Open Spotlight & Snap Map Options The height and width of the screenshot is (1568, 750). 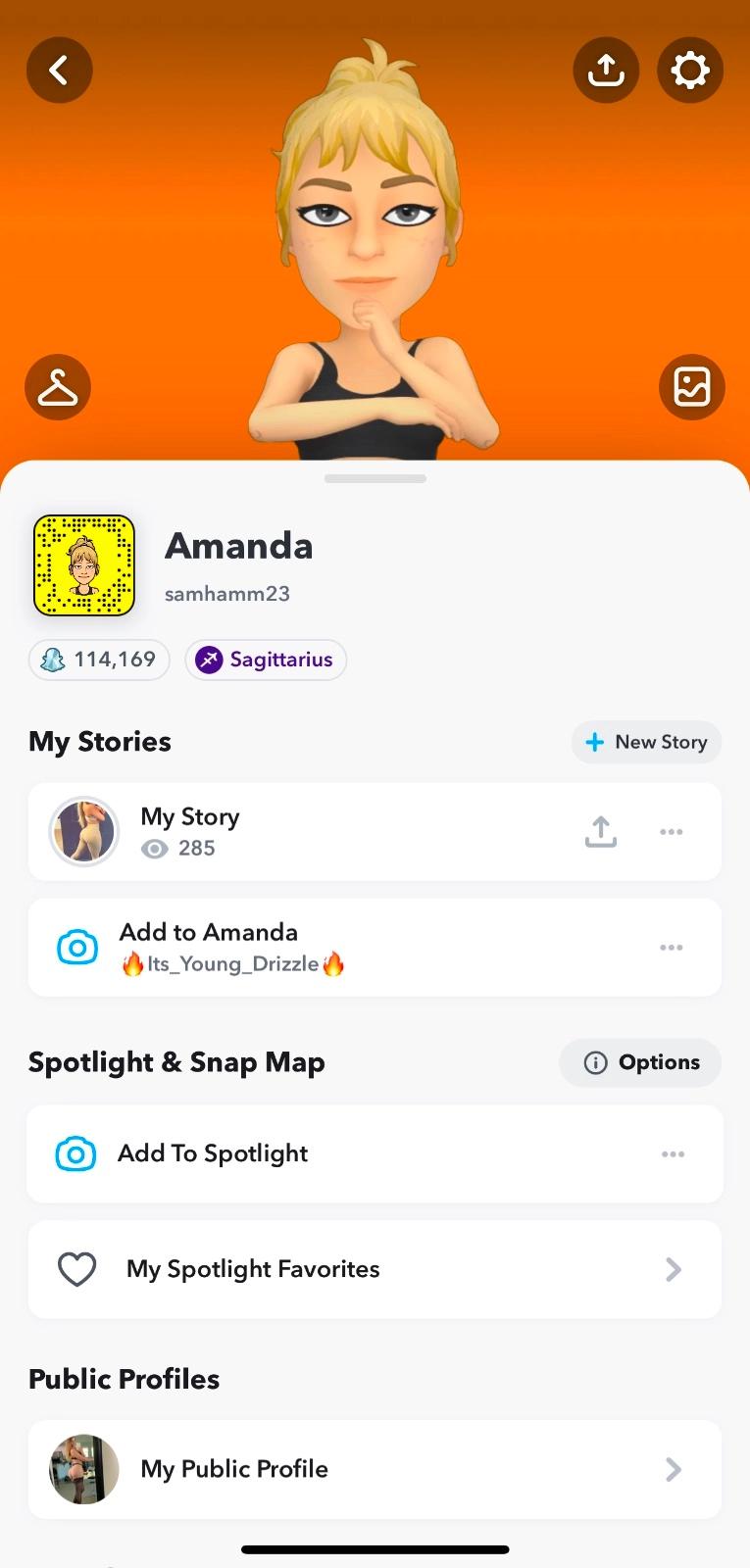(x=640, y=1062)
